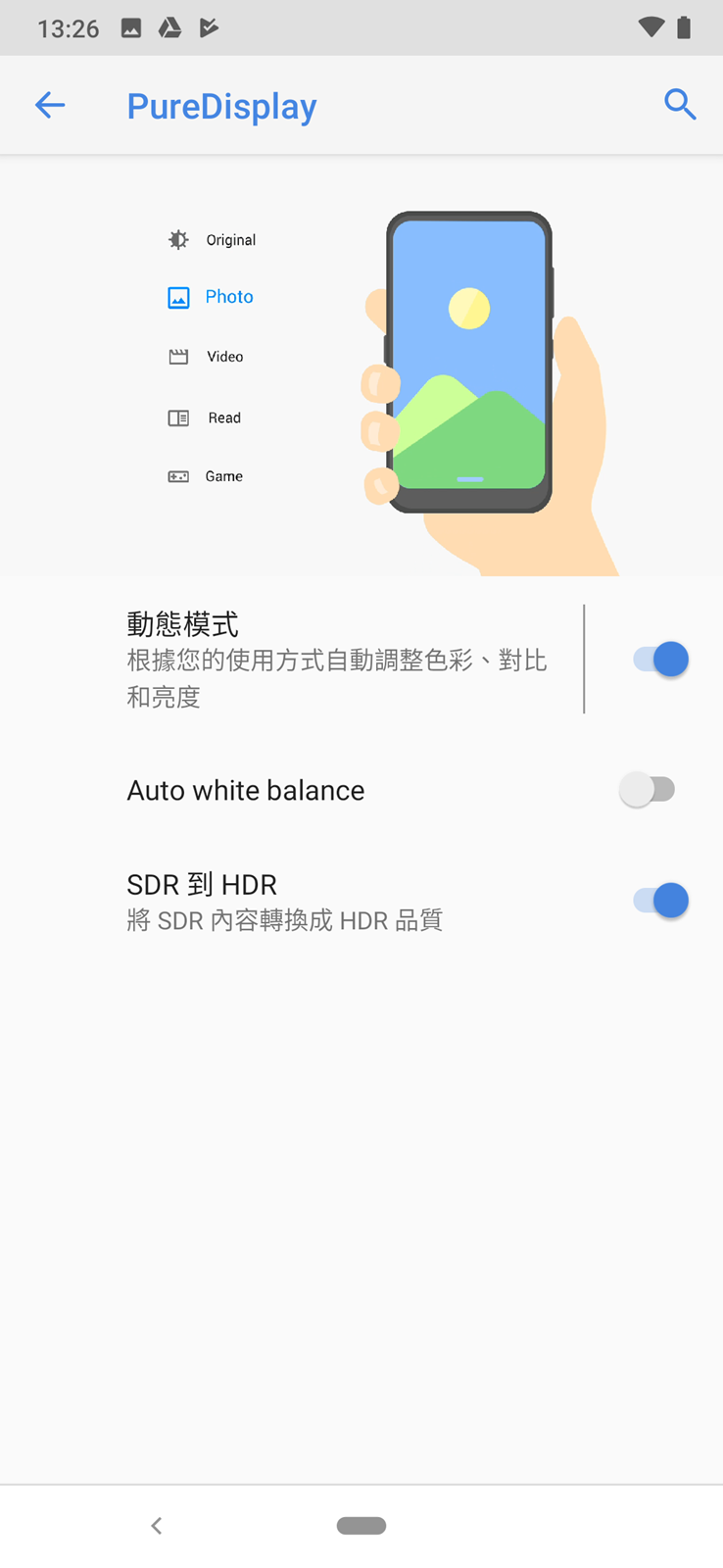Disable SDR 到 HDR conversion
This screenshot has height=1568, width=723.
point(660,900)
